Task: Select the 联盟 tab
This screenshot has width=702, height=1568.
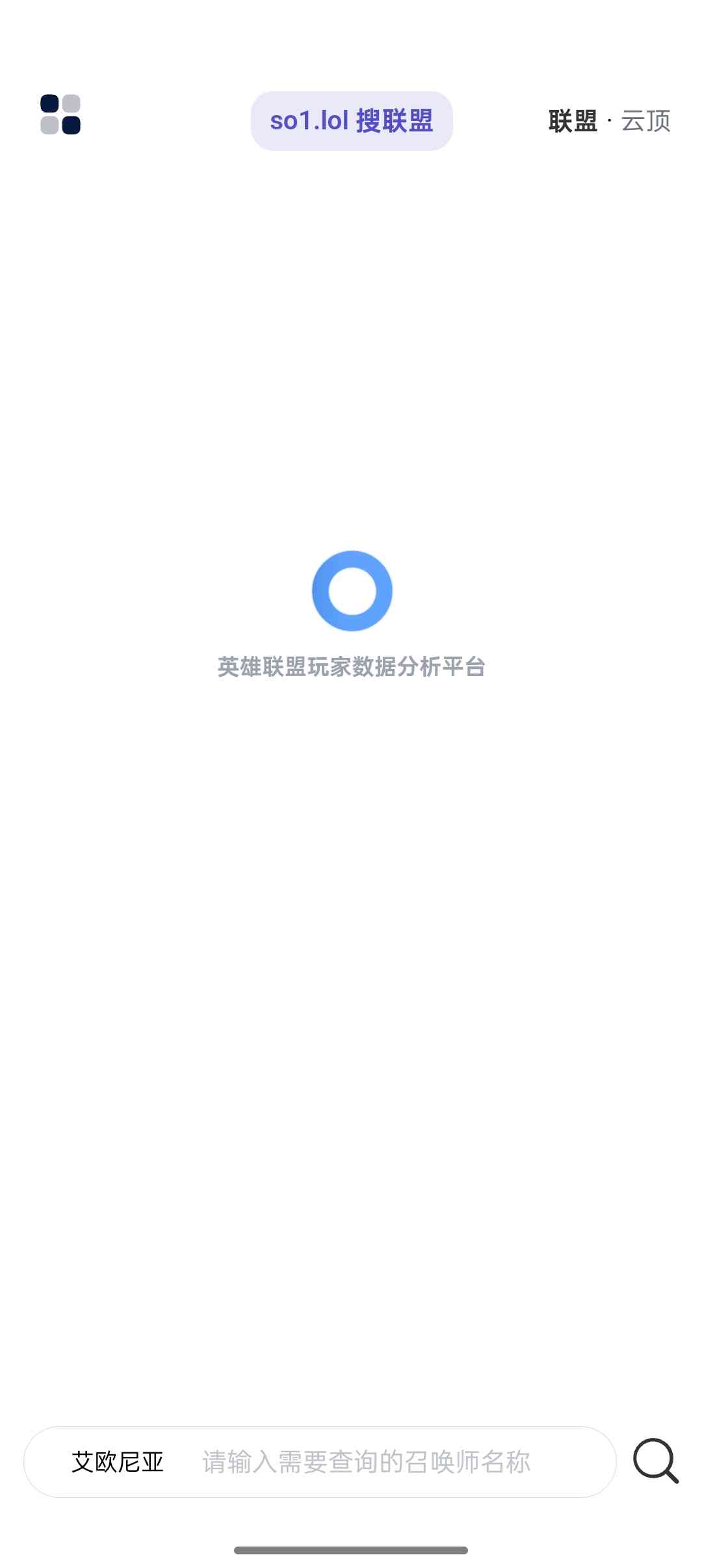Action: point(573,121)
